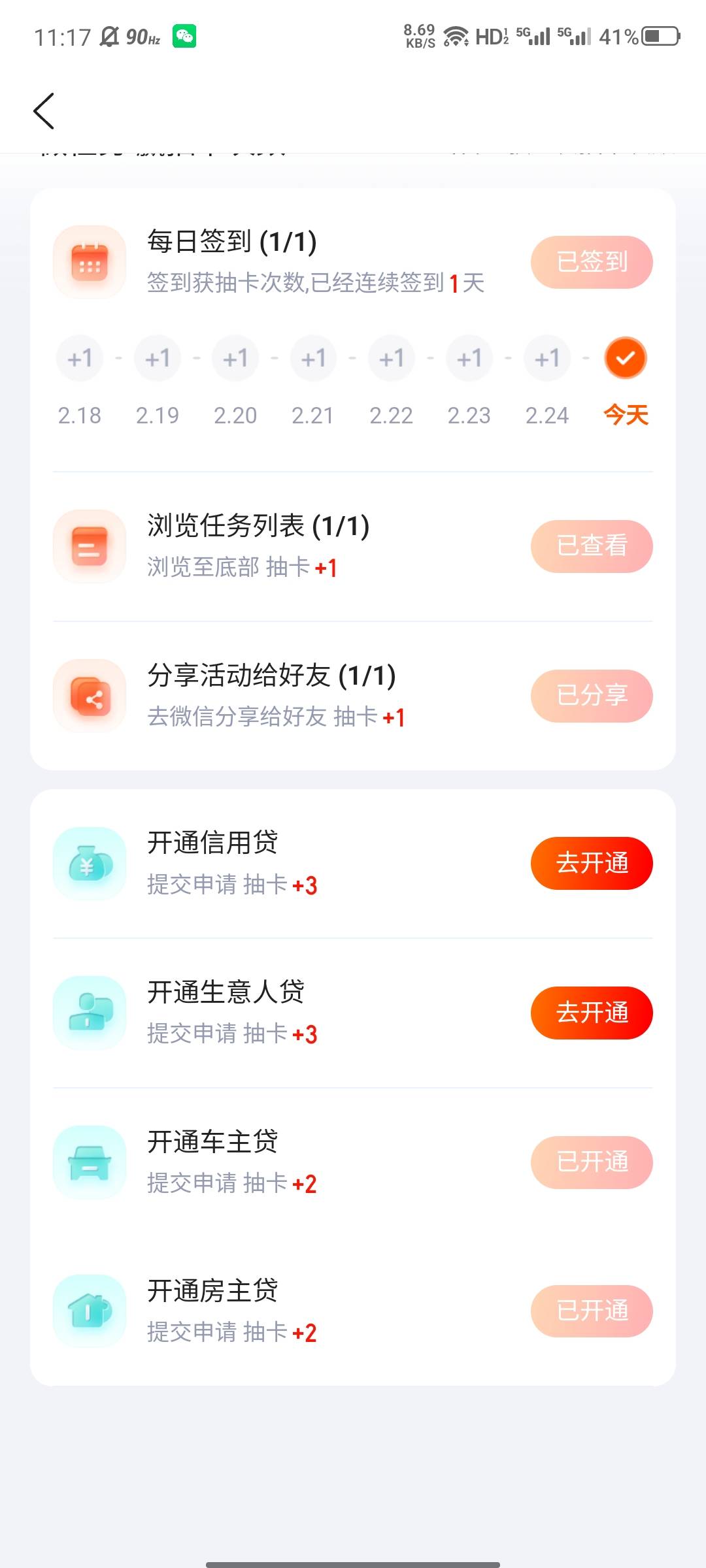Tap 去开通 for 开通生意人贷
The width and height of the screenshot is (706, 1568).
(x=592, y=1013)
